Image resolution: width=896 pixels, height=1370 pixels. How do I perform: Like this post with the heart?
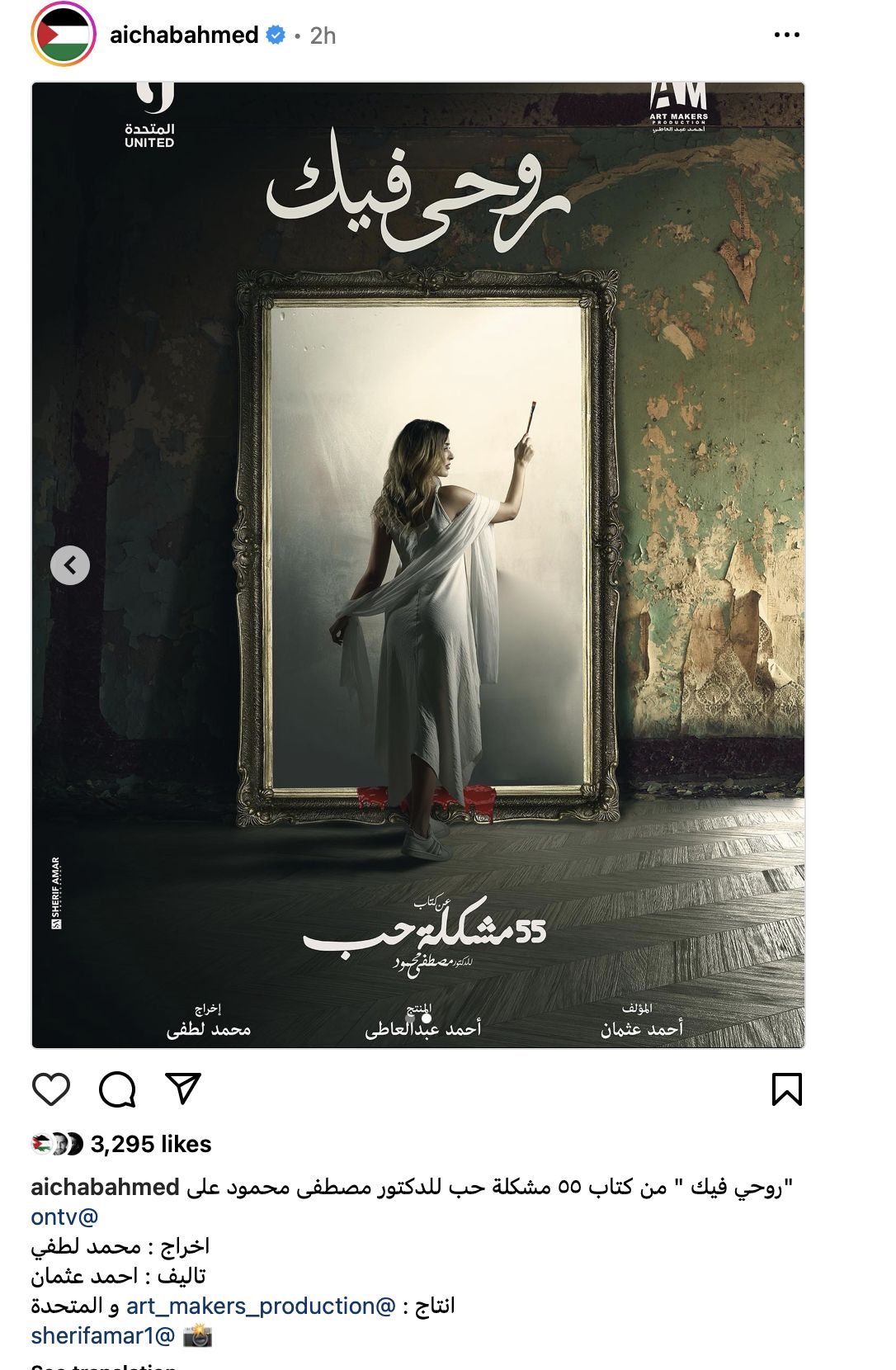point(51,1089)
